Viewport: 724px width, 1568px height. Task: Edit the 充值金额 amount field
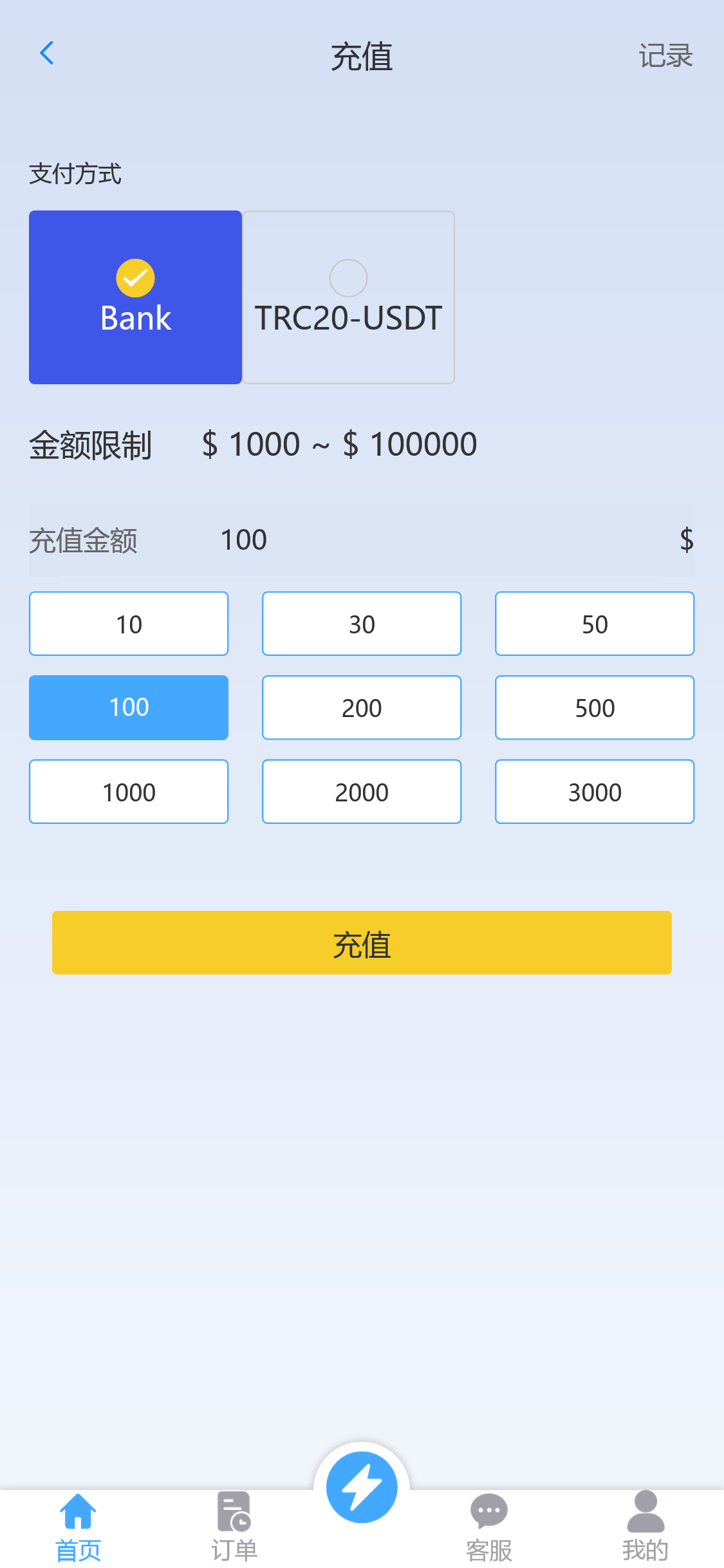coord(362,539)
